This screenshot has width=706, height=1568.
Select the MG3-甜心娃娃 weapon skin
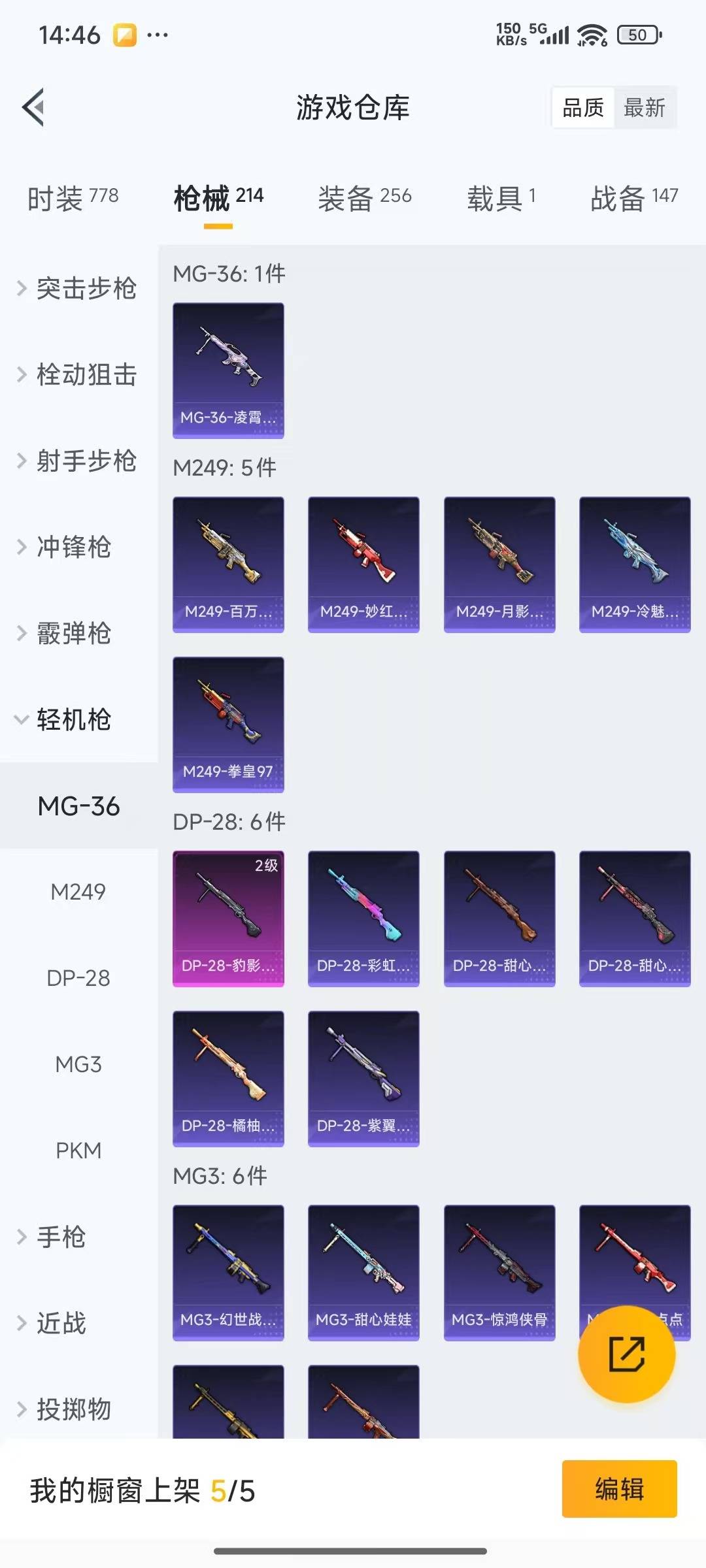[x=363, y=1271]
